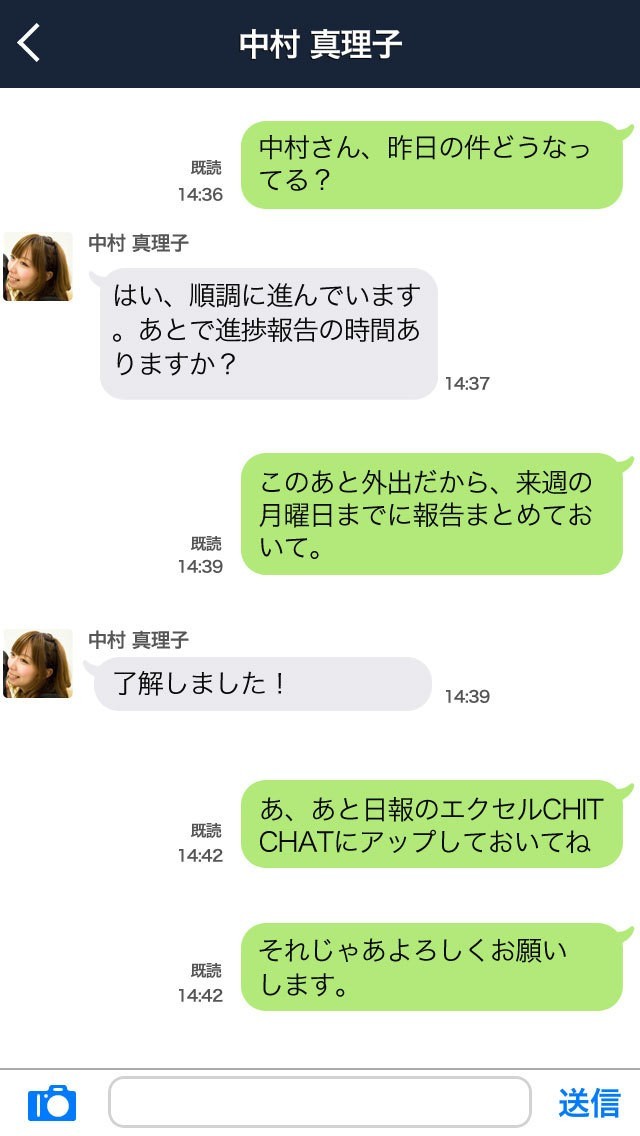Viewport: 640px width, 1136px height.
Task: Go back from the 中村 真理子 chat
Action: point(29,43)
